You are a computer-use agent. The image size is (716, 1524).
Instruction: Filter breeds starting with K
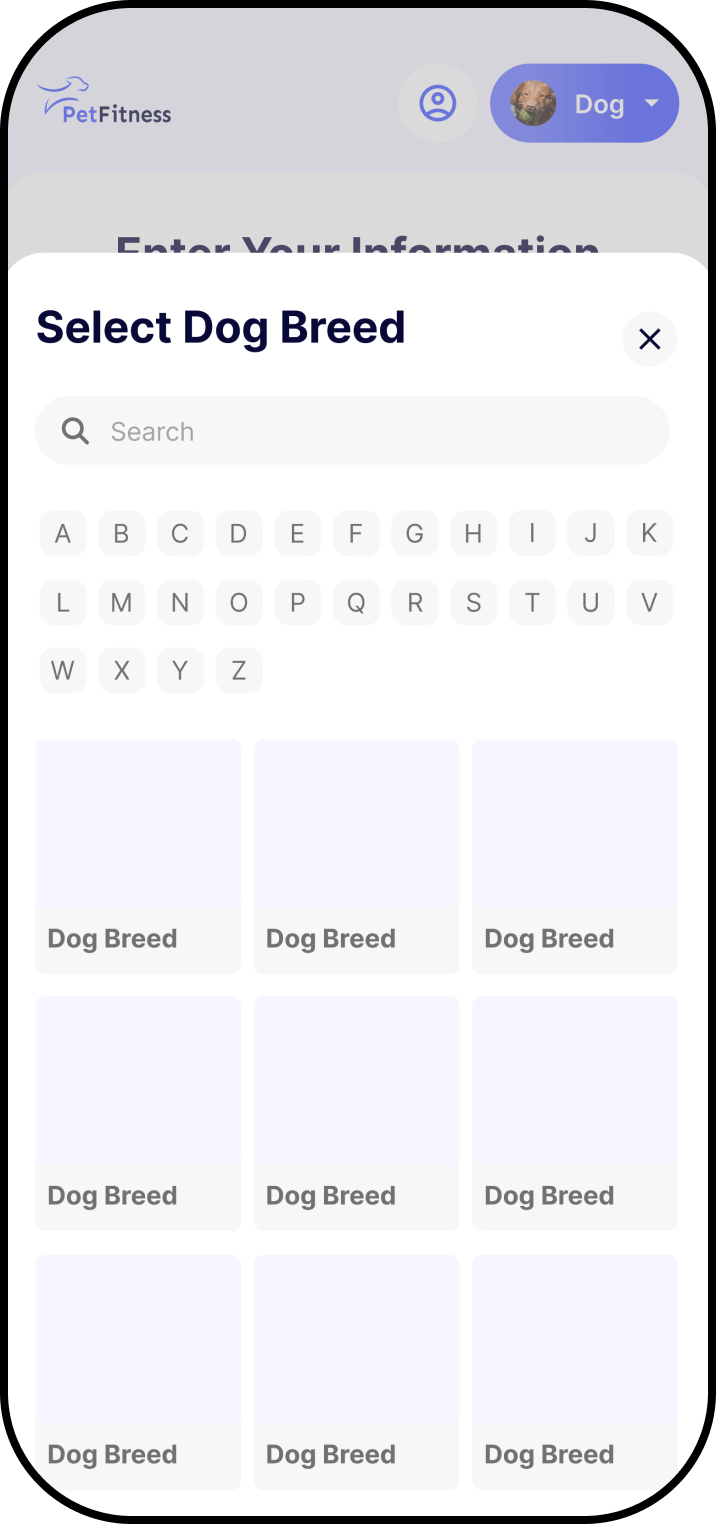click(649, 534)
